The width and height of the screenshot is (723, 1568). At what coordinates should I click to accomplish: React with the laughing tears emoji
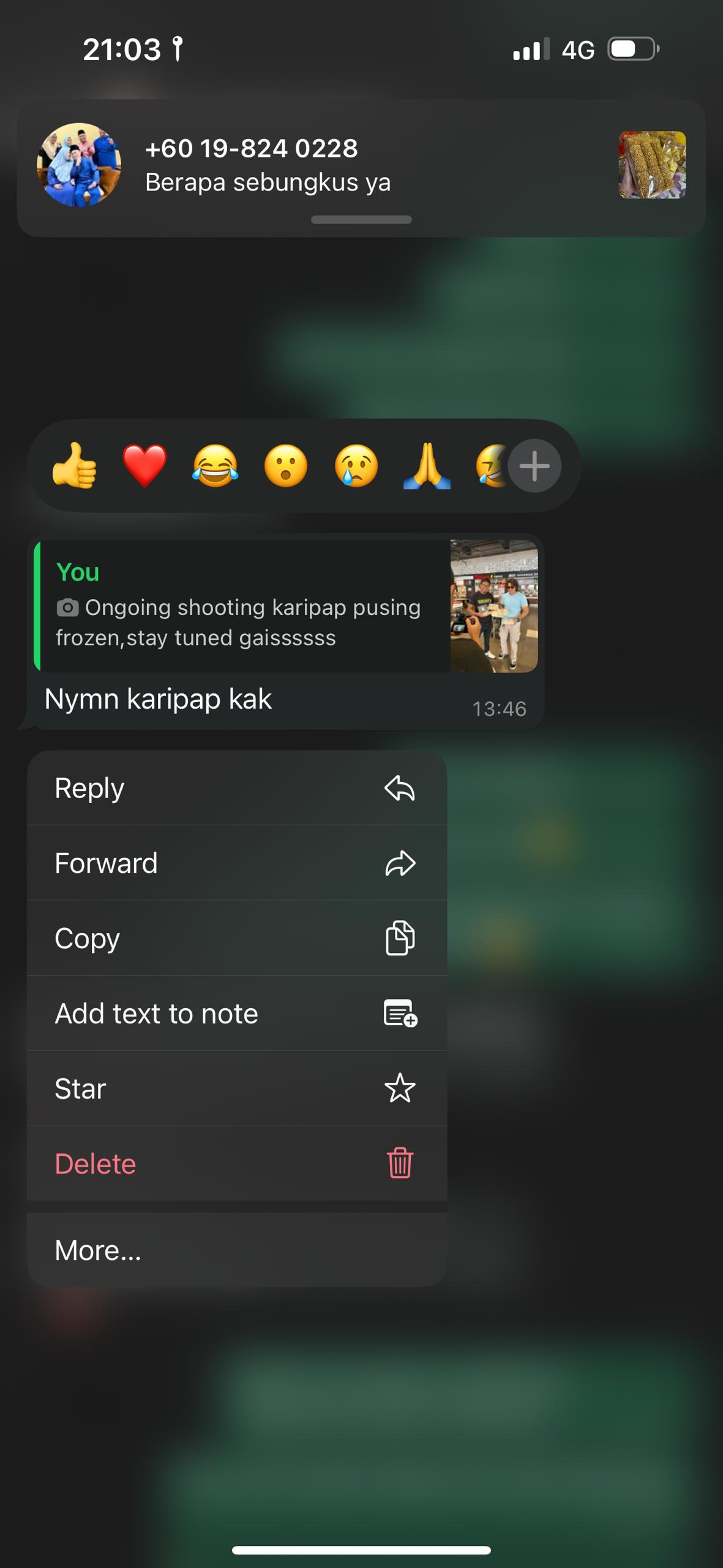point(215,466)
